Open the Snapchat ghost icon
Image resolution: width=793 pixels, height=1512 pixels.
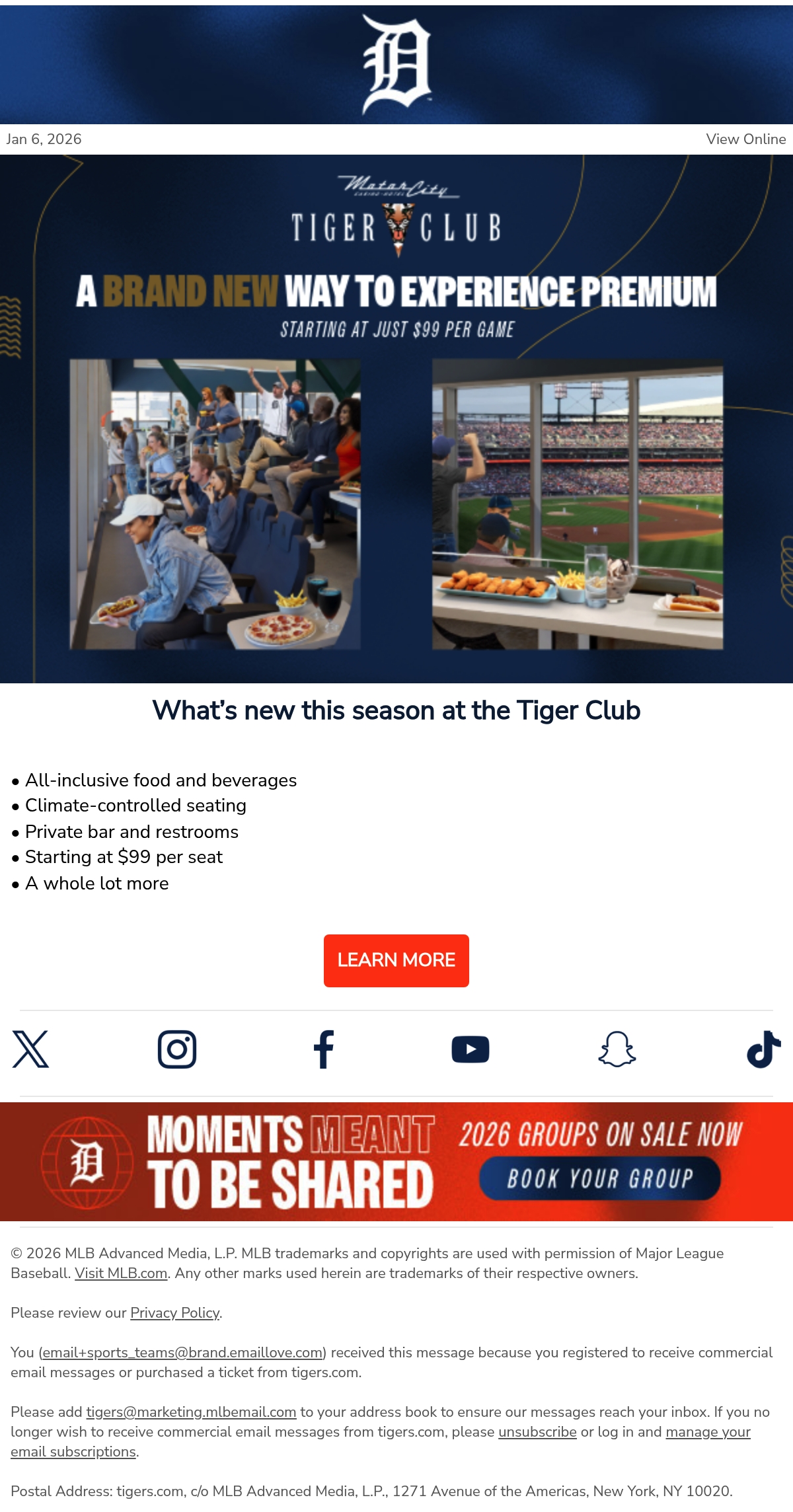[617, 1049]
